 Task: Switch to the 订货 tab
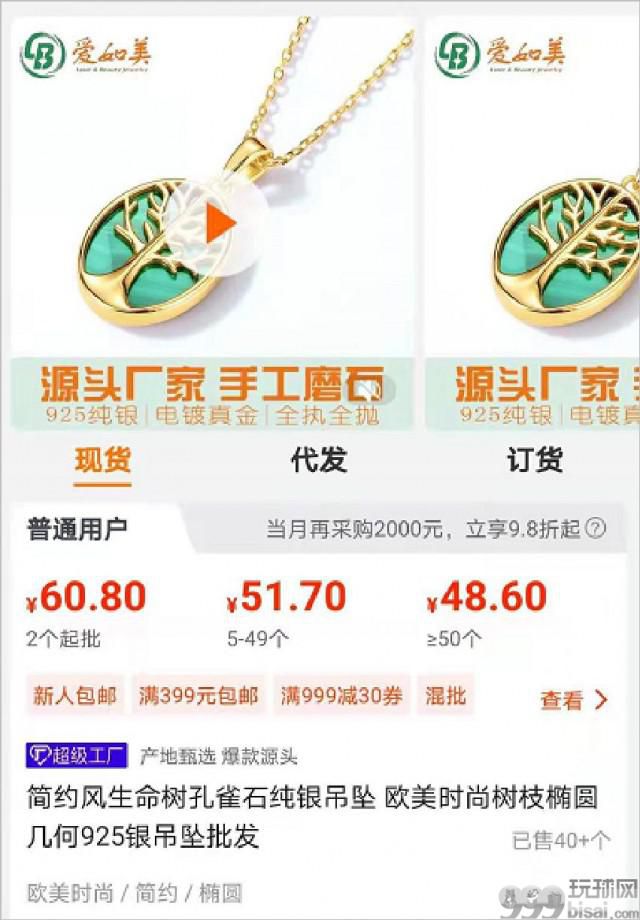point(535,460)
